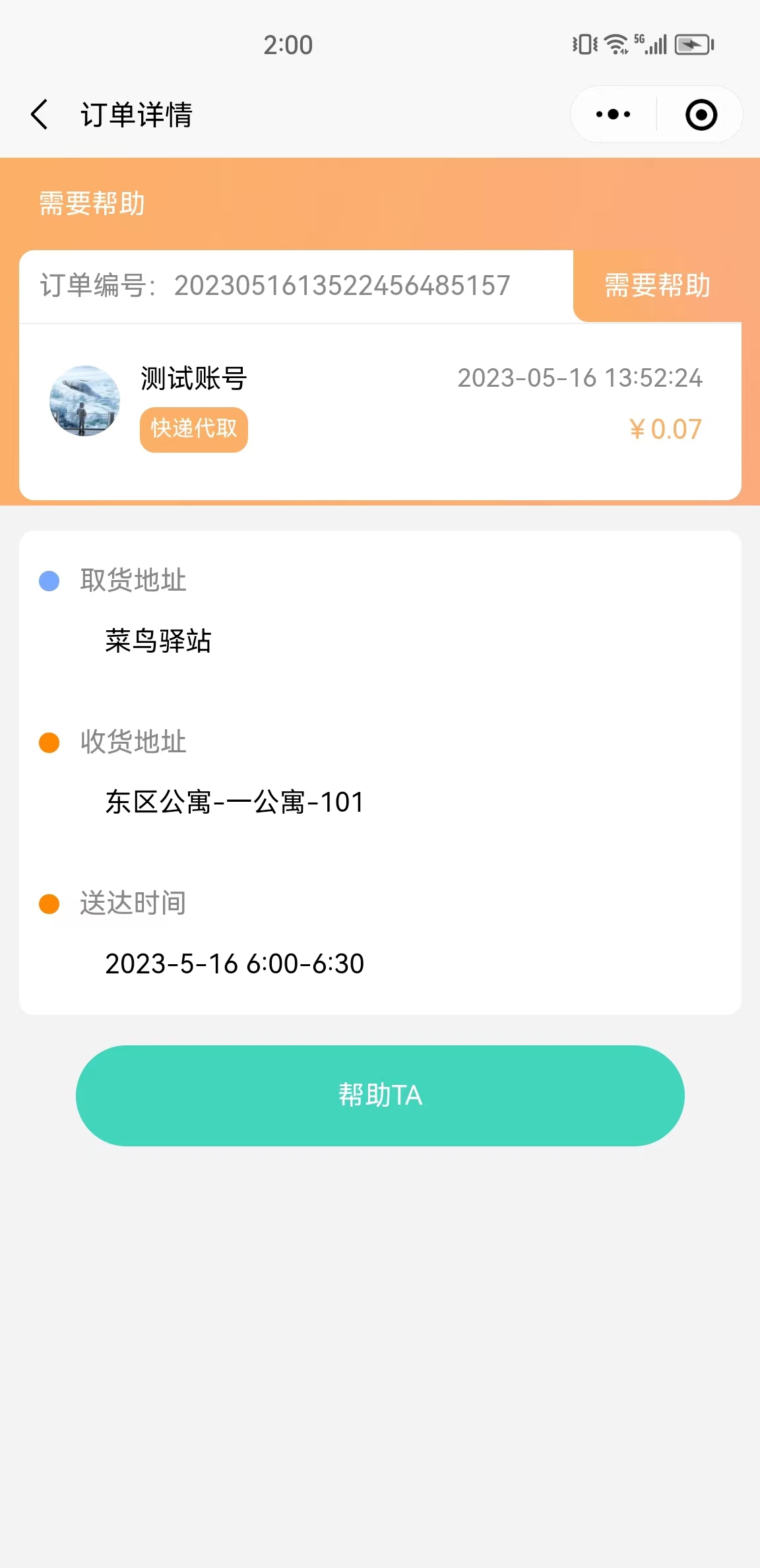The height and width of the screenshot is (1568, 760).
Task: Close the mini program with the circle button
Action: point(701,115)
